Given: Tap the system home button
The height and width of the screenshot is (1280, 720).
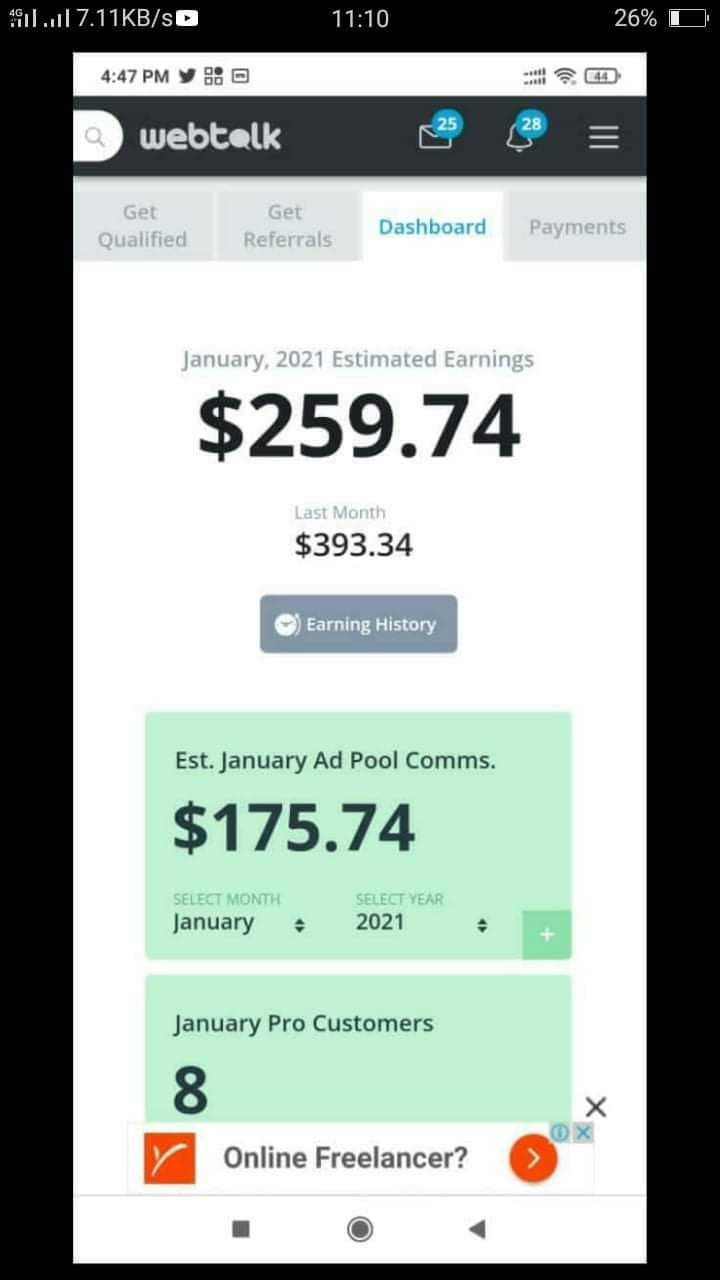Looking at the screenshot, I should click(360, 1229).
